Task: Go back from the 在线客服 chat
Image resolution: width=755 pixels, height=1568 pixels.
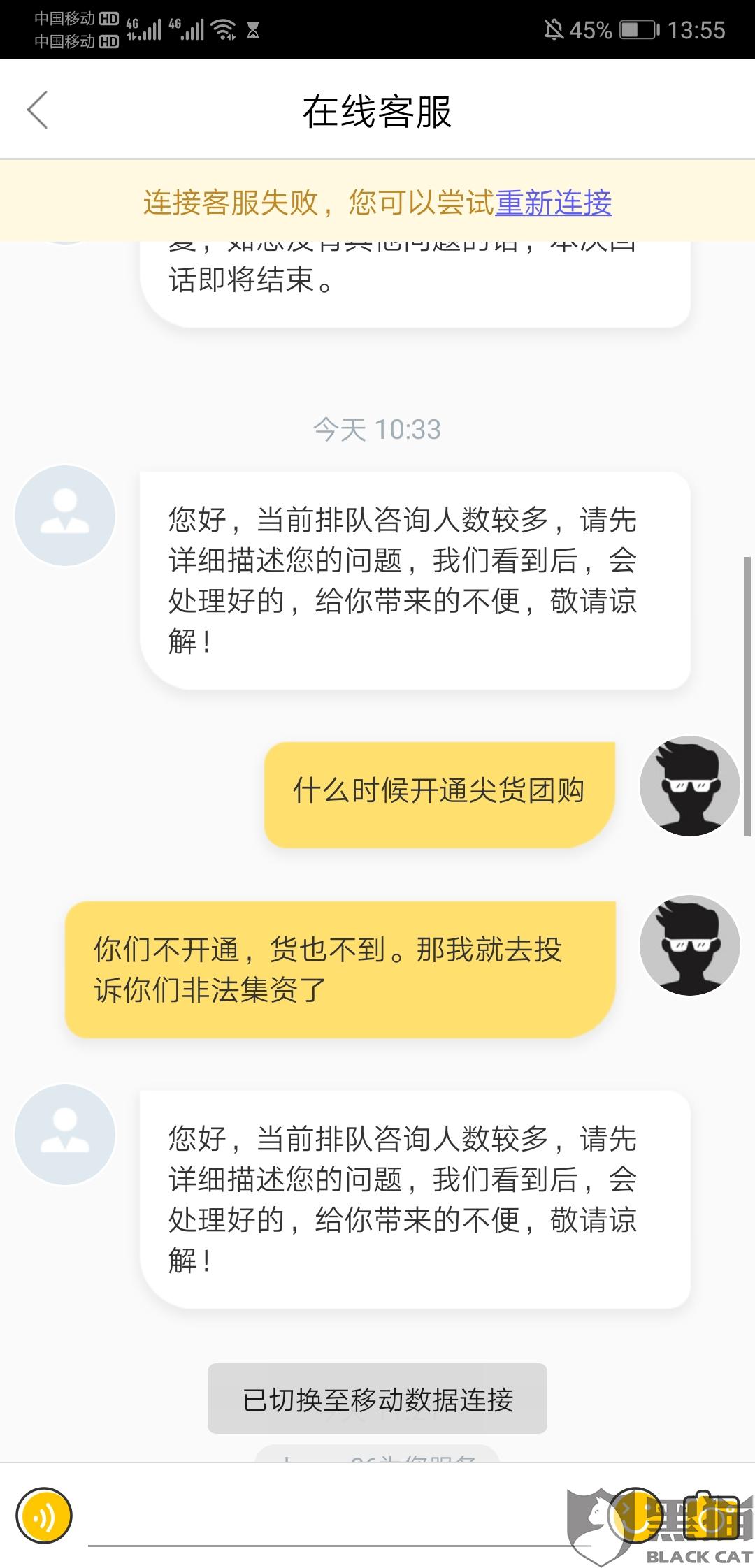Action: point(38,110)
